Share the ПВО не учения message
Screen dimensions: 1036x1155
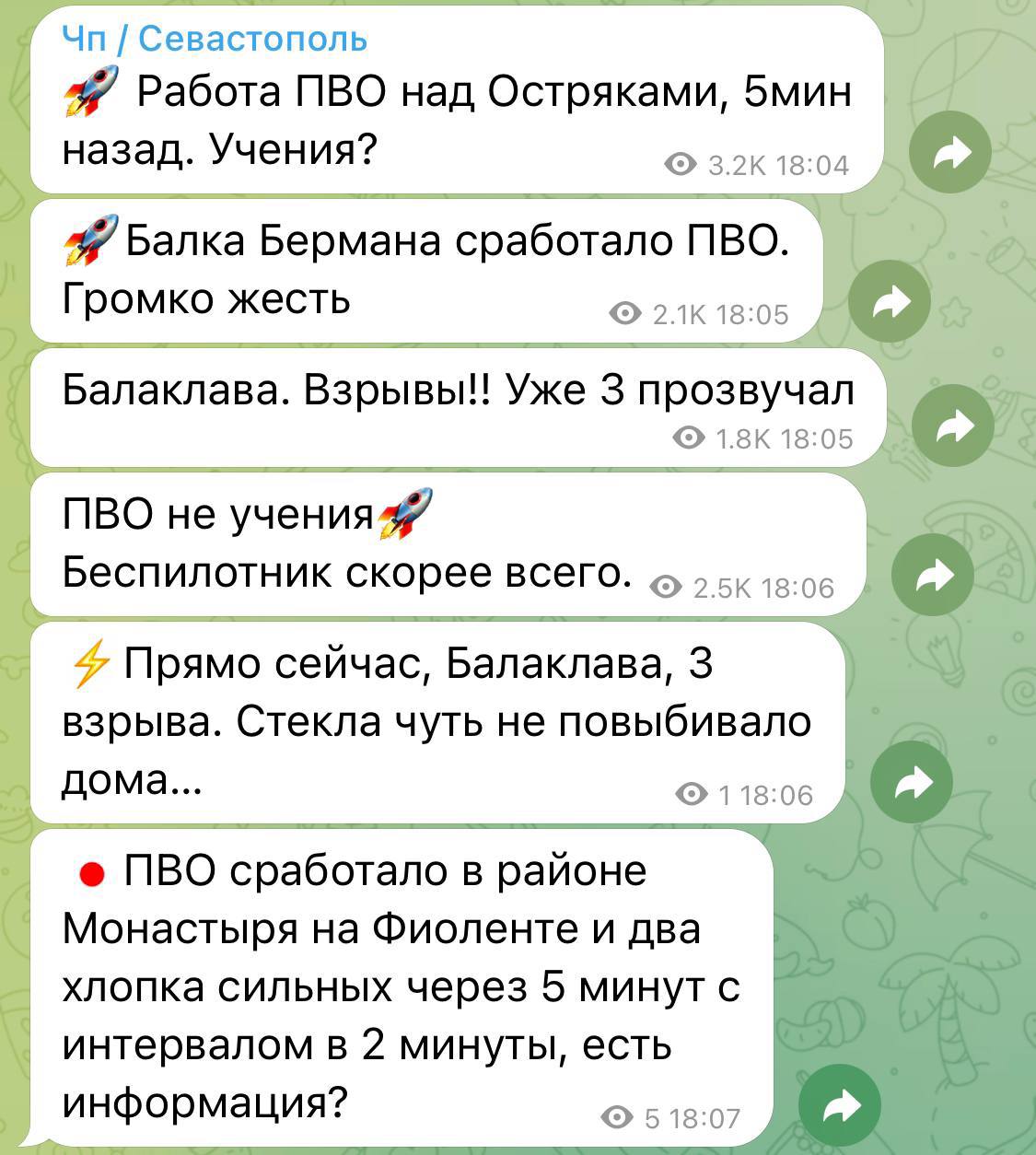point(933,576)
